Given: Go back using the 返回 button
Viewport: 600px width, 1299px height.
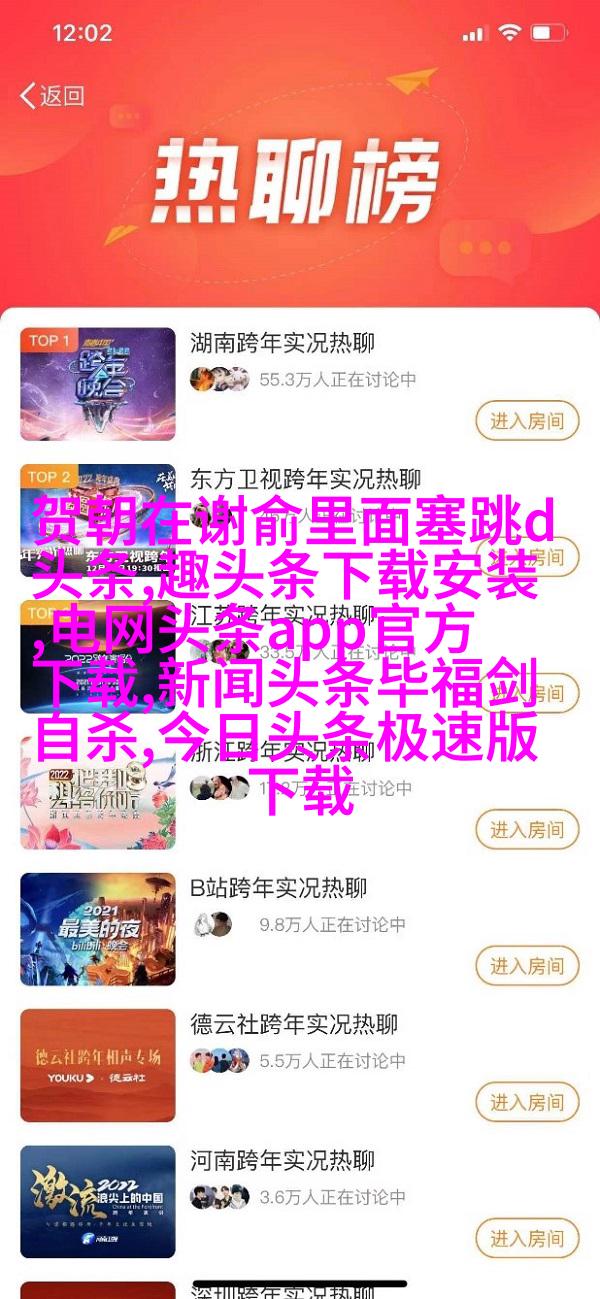Looking at the screenshot, I should tap(53, 96).
